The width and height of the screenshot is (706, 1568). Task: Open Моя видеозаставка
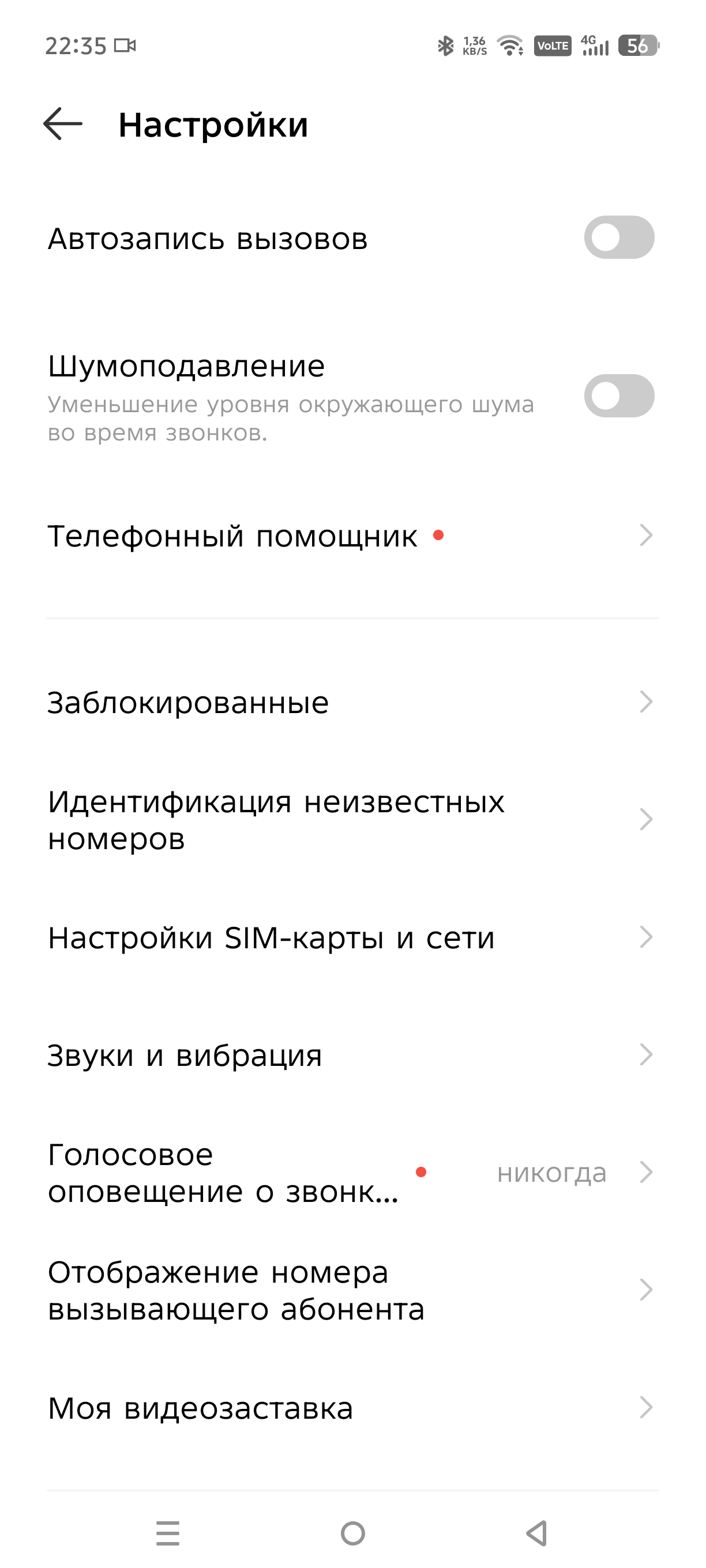point(352,1407)
